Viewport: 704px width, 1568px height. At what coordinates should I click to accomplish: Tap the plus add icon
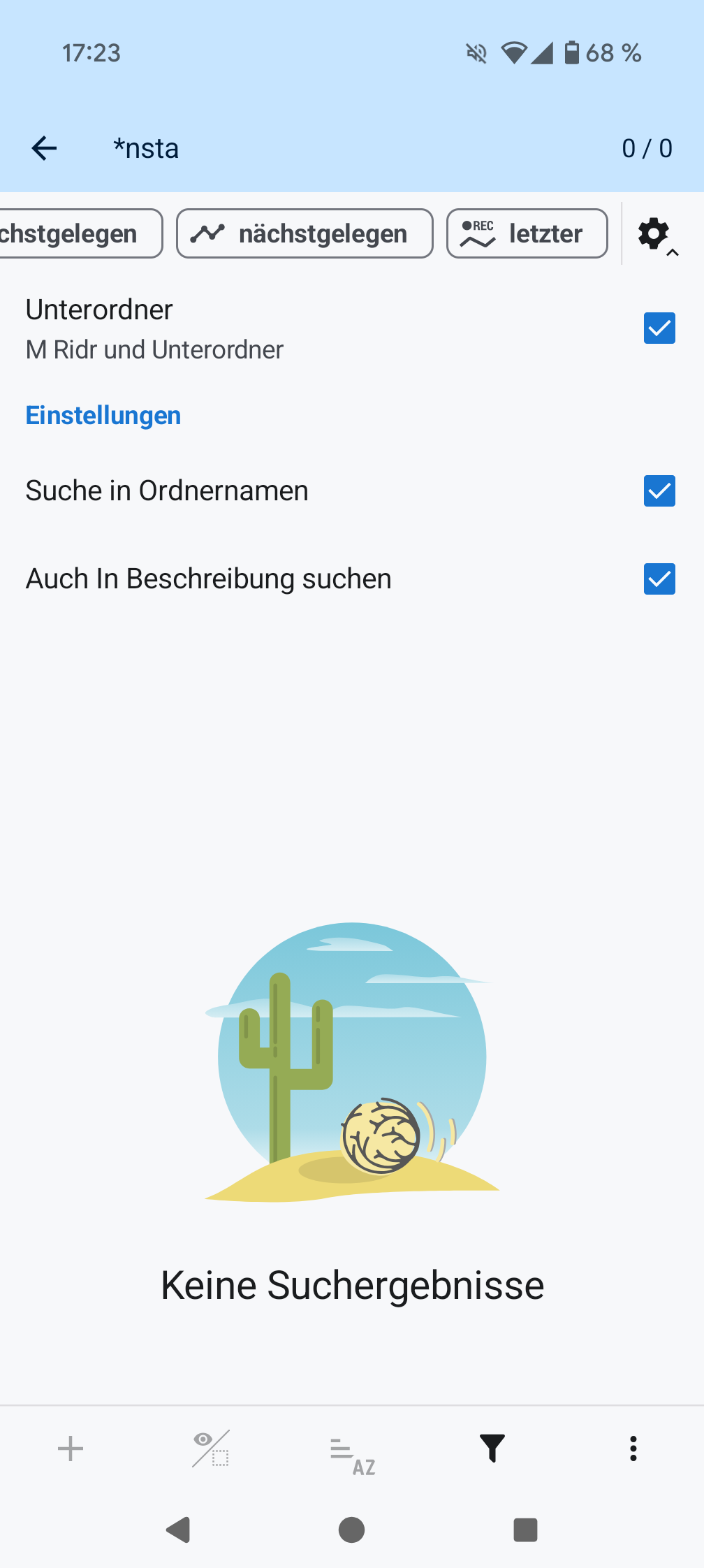point(71,1449)
